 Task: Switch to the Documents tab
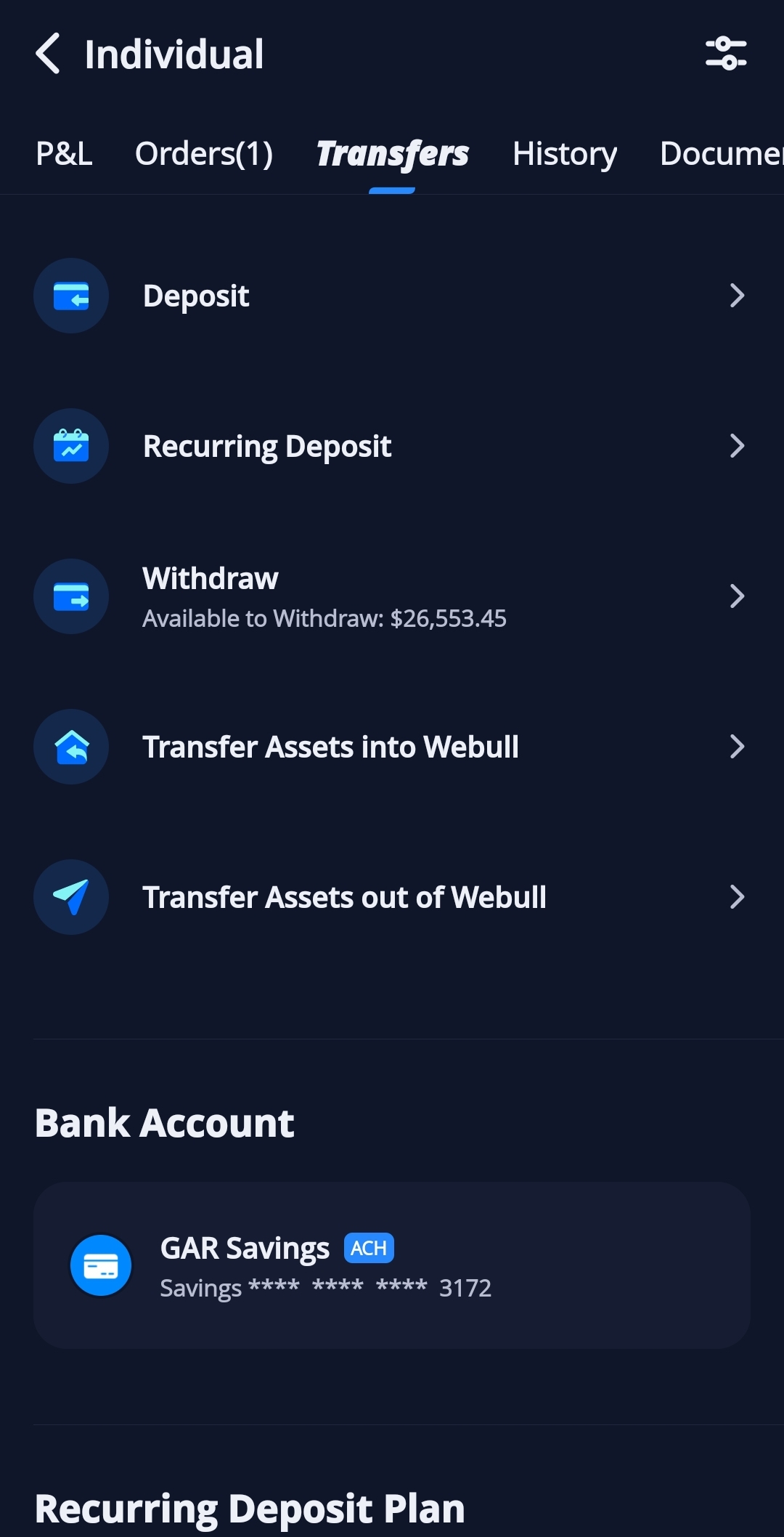tap(720, 154)
